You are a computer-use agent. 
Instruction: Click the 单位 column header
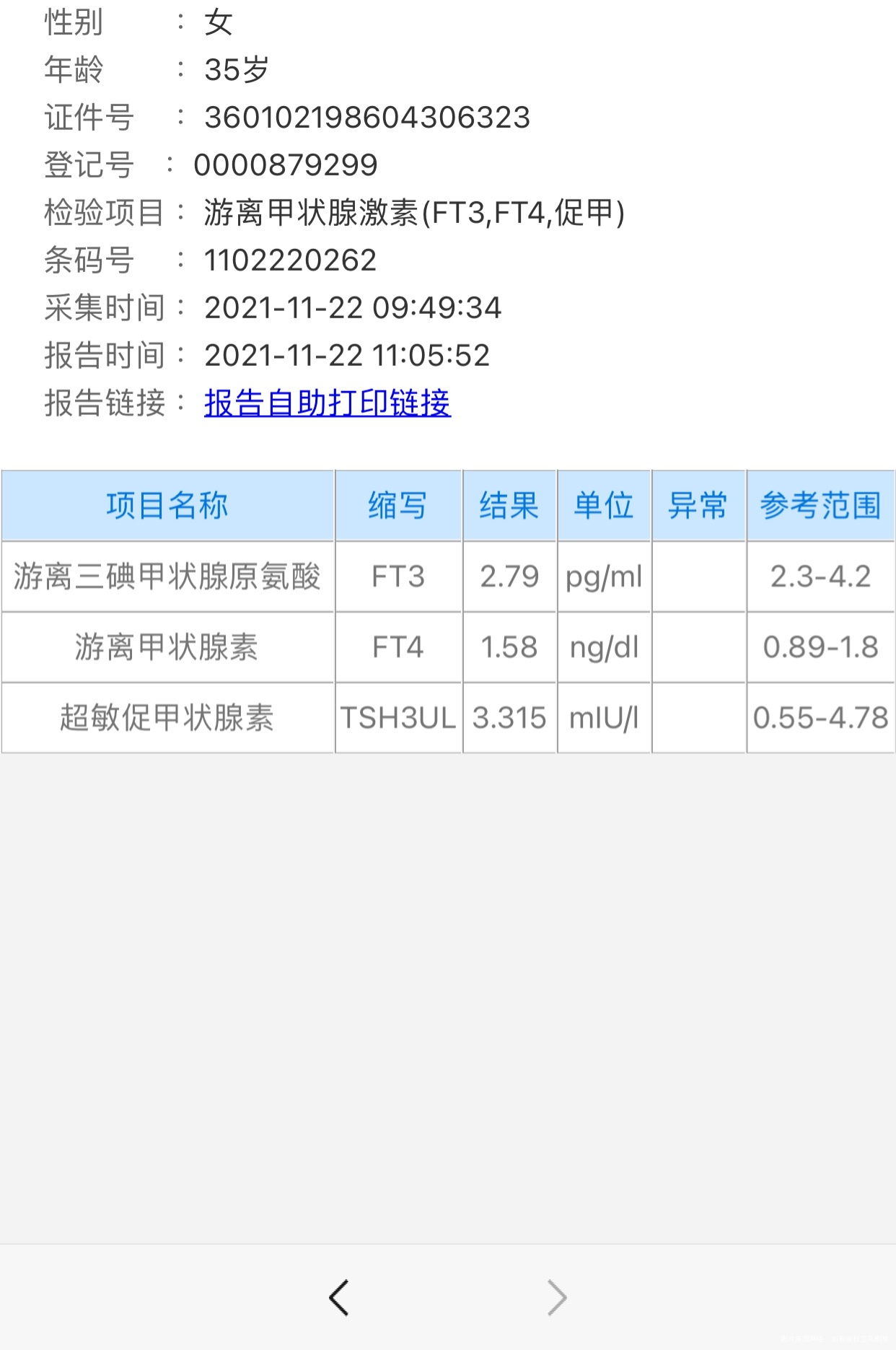[x=604, y=505]
